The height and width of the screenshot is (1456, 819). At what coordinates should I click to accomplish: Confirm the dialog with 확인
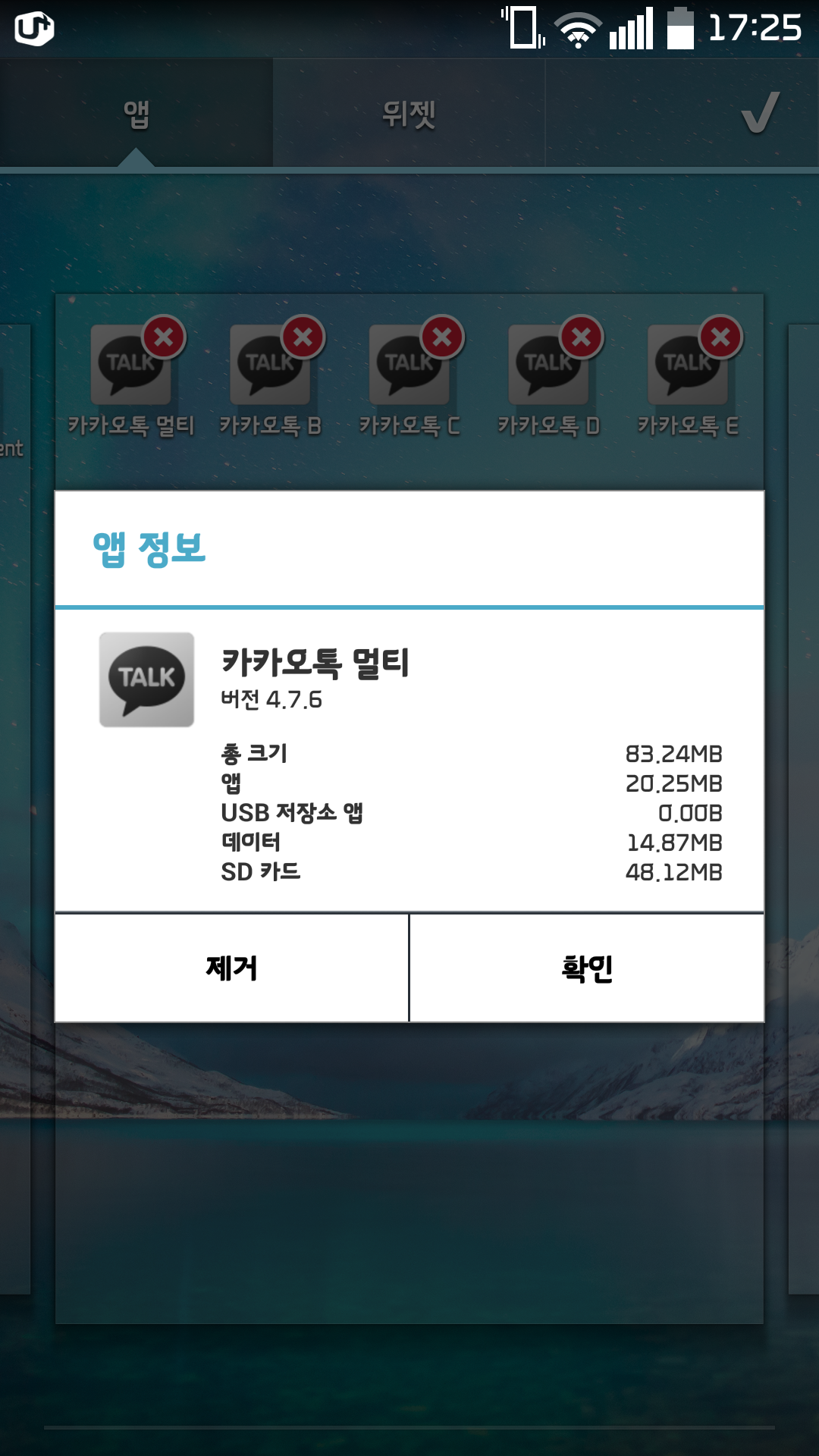[x=587, y=968]
